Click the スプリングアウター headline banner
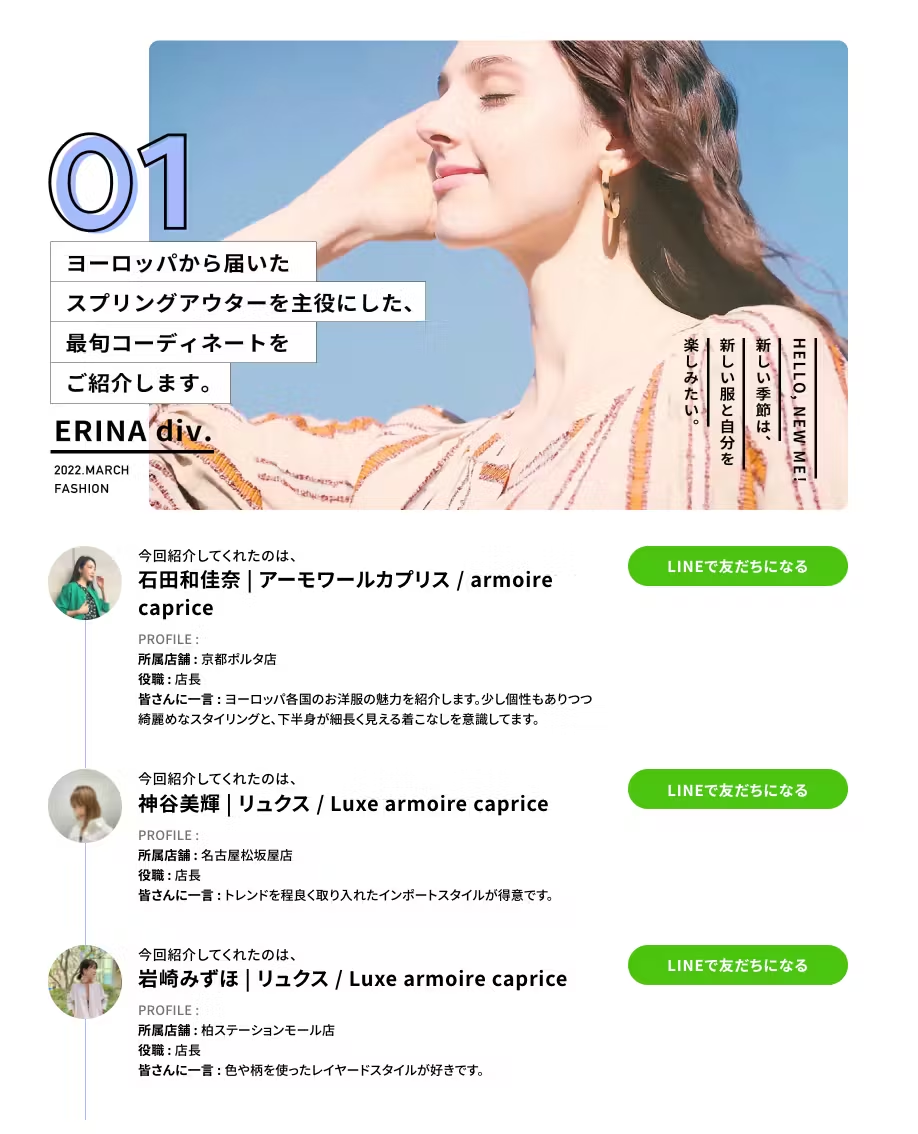Screen dimensions: 918x1134 [240, 300]
